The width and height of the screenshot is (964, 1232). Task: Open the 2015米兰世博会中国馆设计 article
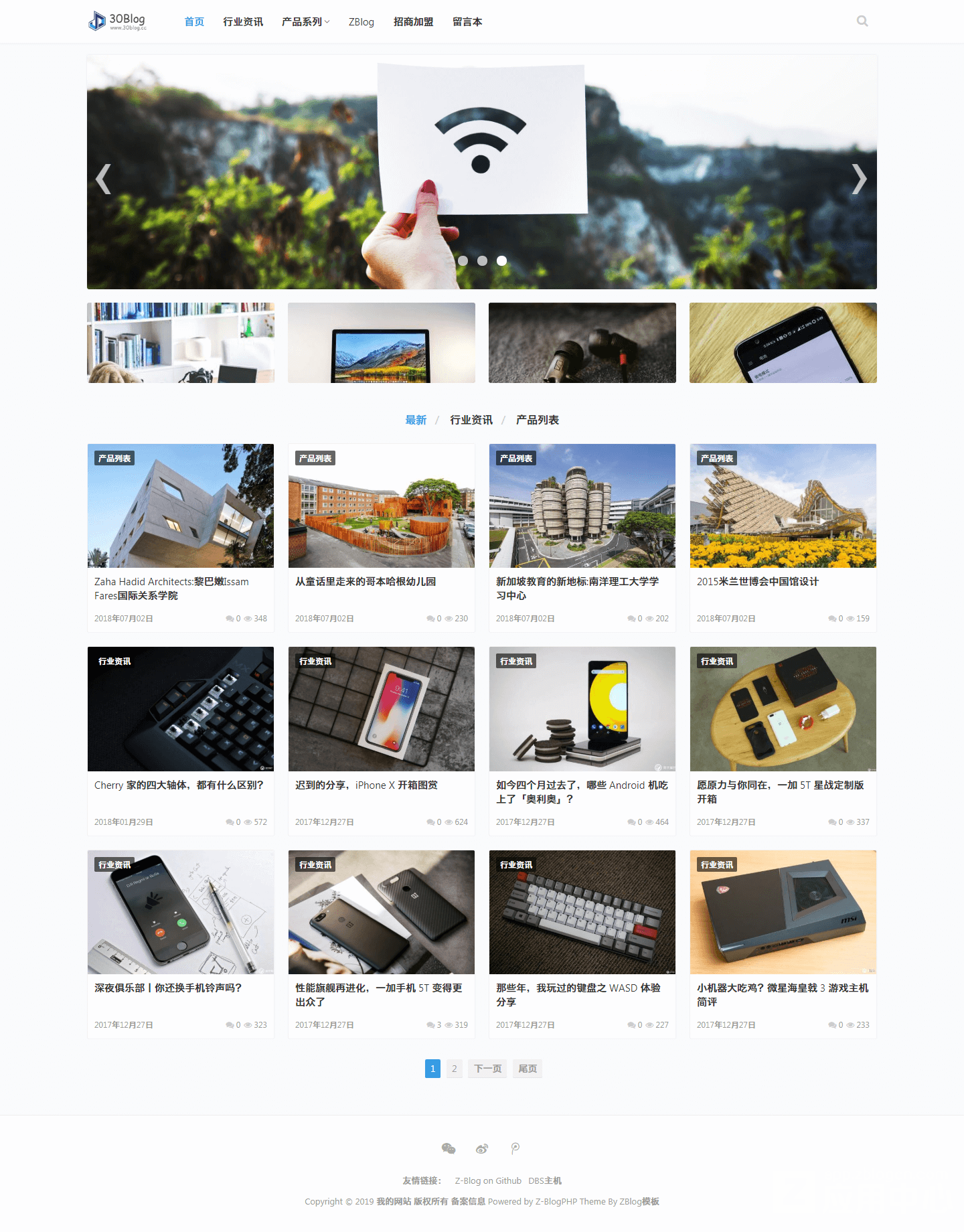tap(757, 582)
